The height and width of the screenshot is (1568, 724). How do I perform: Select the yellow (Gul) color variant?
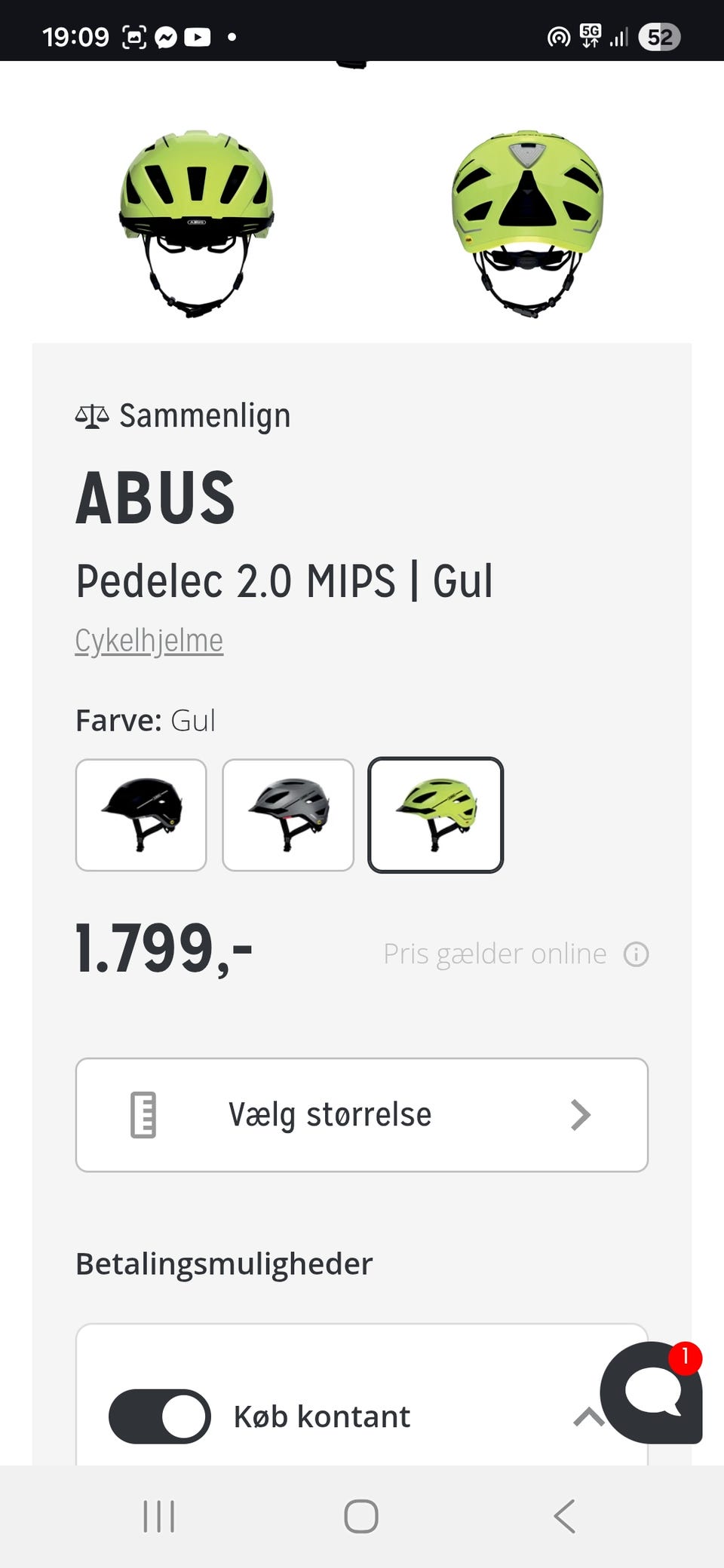click(x=435, y=815)
